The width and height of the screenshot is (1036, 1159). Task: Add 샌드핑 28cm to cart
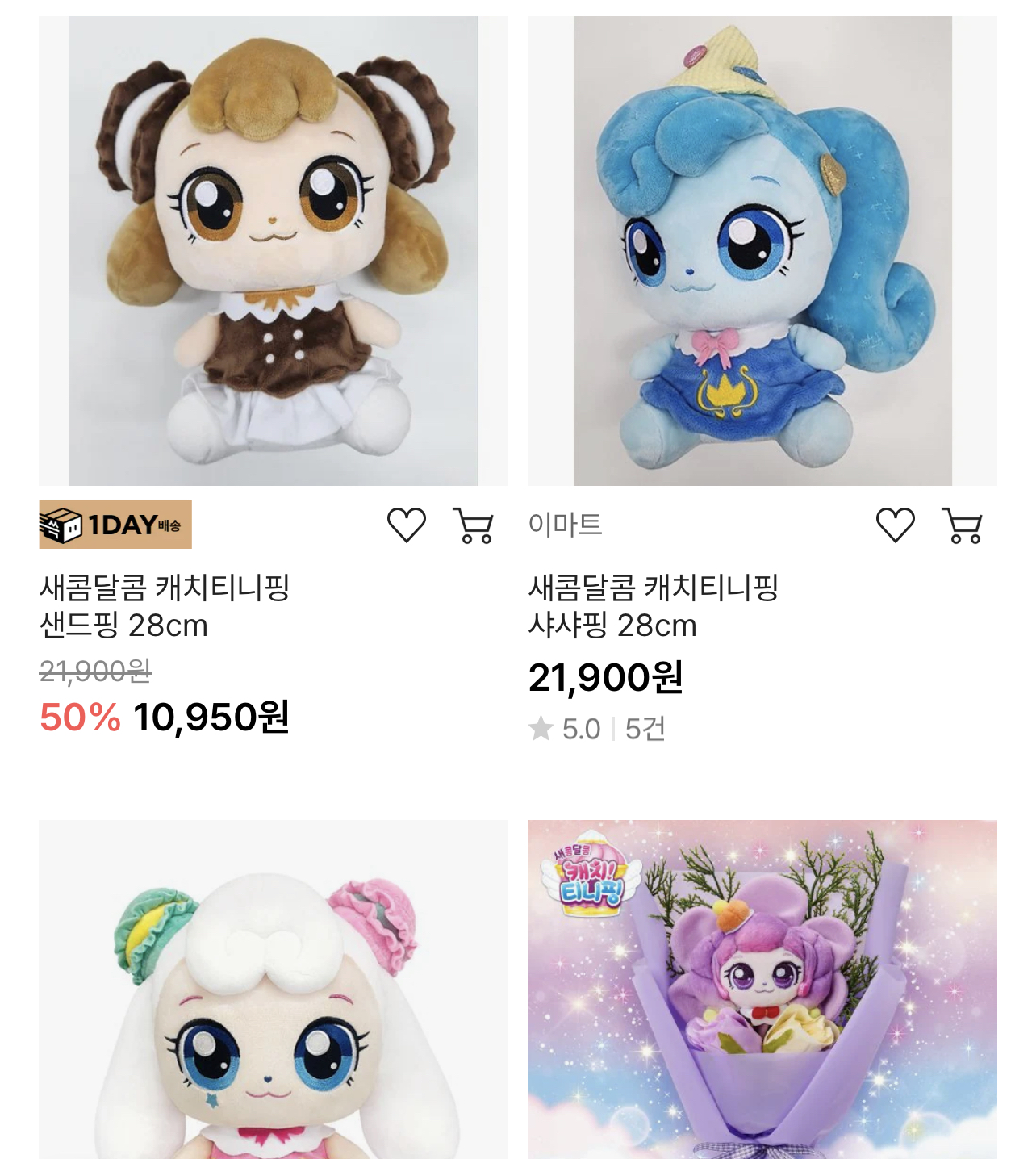[x=473, y=525]
